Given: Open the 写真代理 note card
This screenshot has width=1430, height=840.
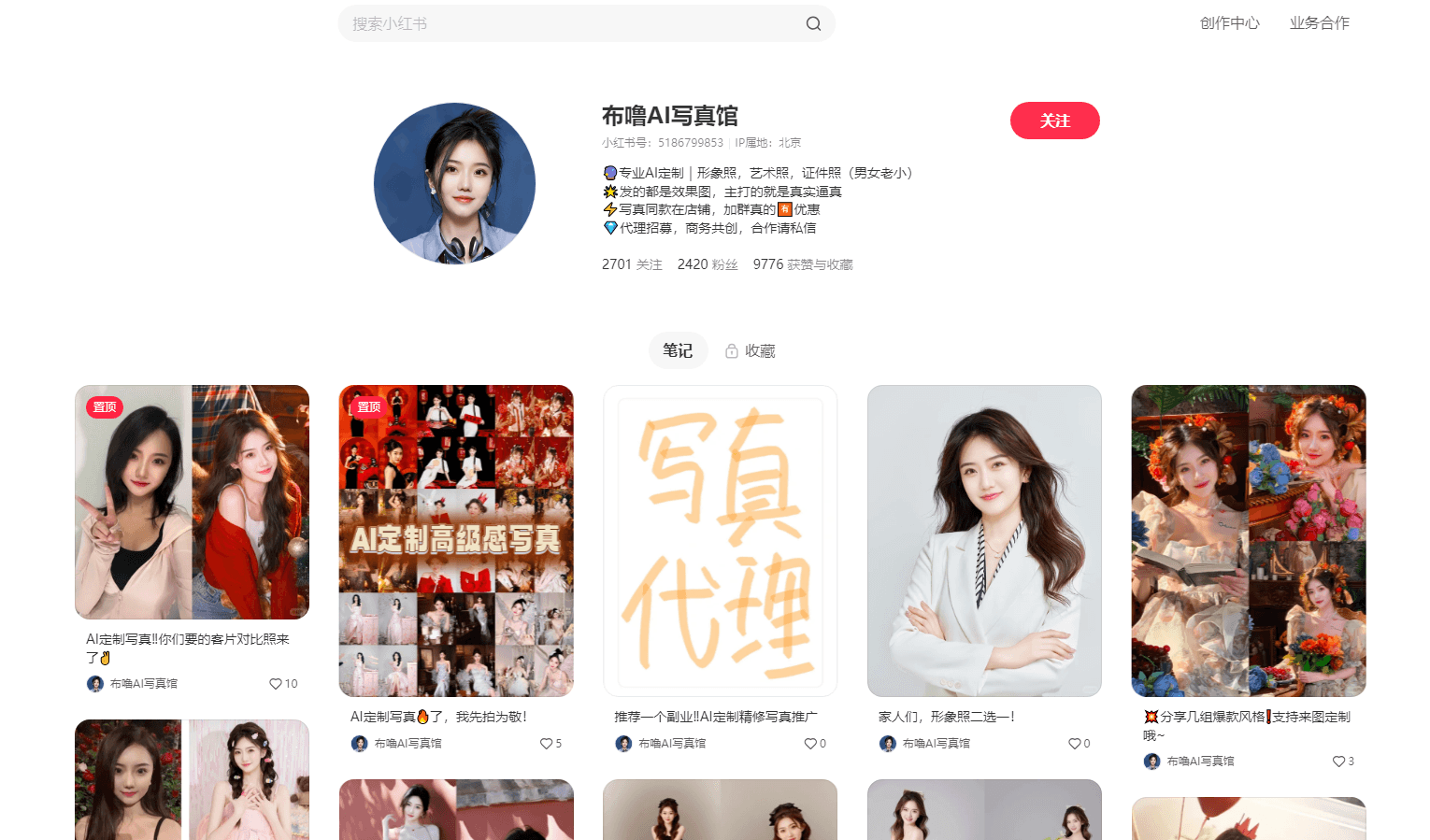Looking at the screenshot, I should (720, 540).
